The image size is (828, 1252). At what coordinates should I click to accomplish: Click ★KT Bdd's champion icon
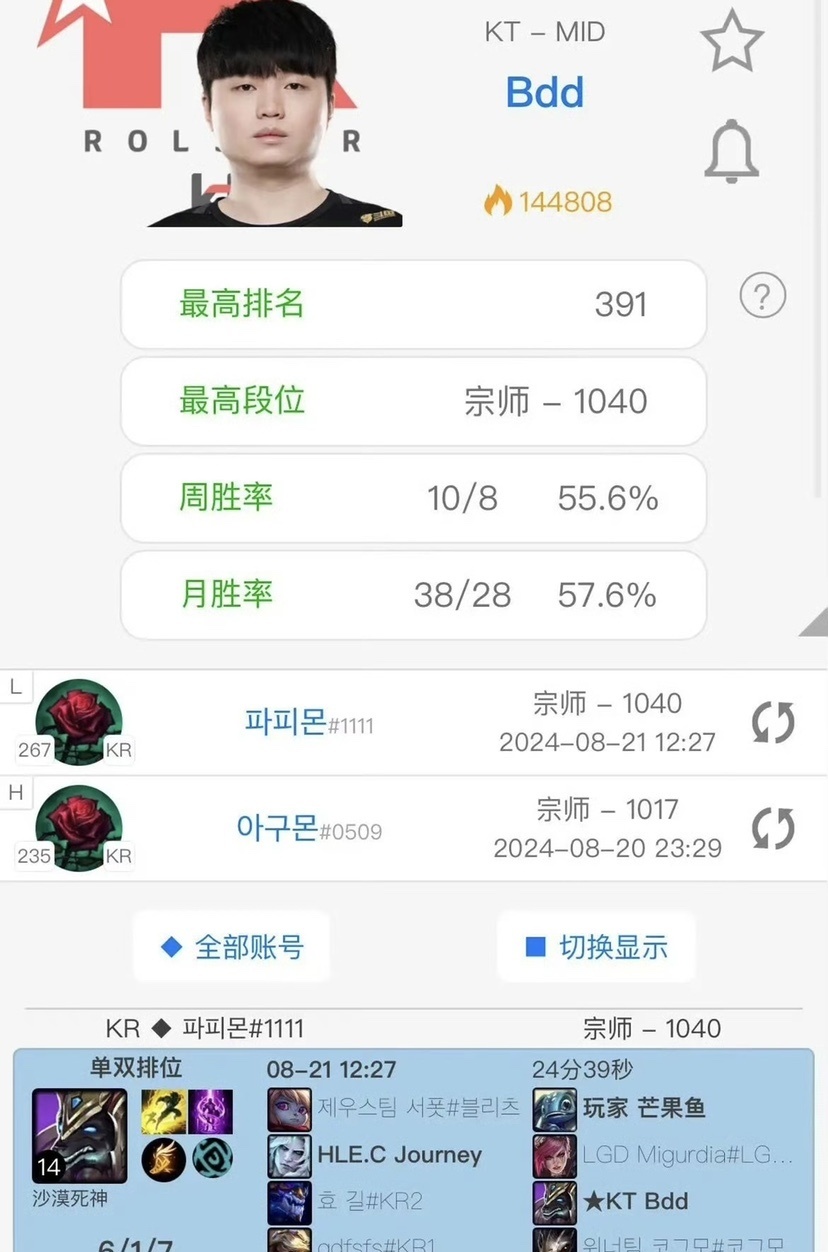pos(555,1200)
